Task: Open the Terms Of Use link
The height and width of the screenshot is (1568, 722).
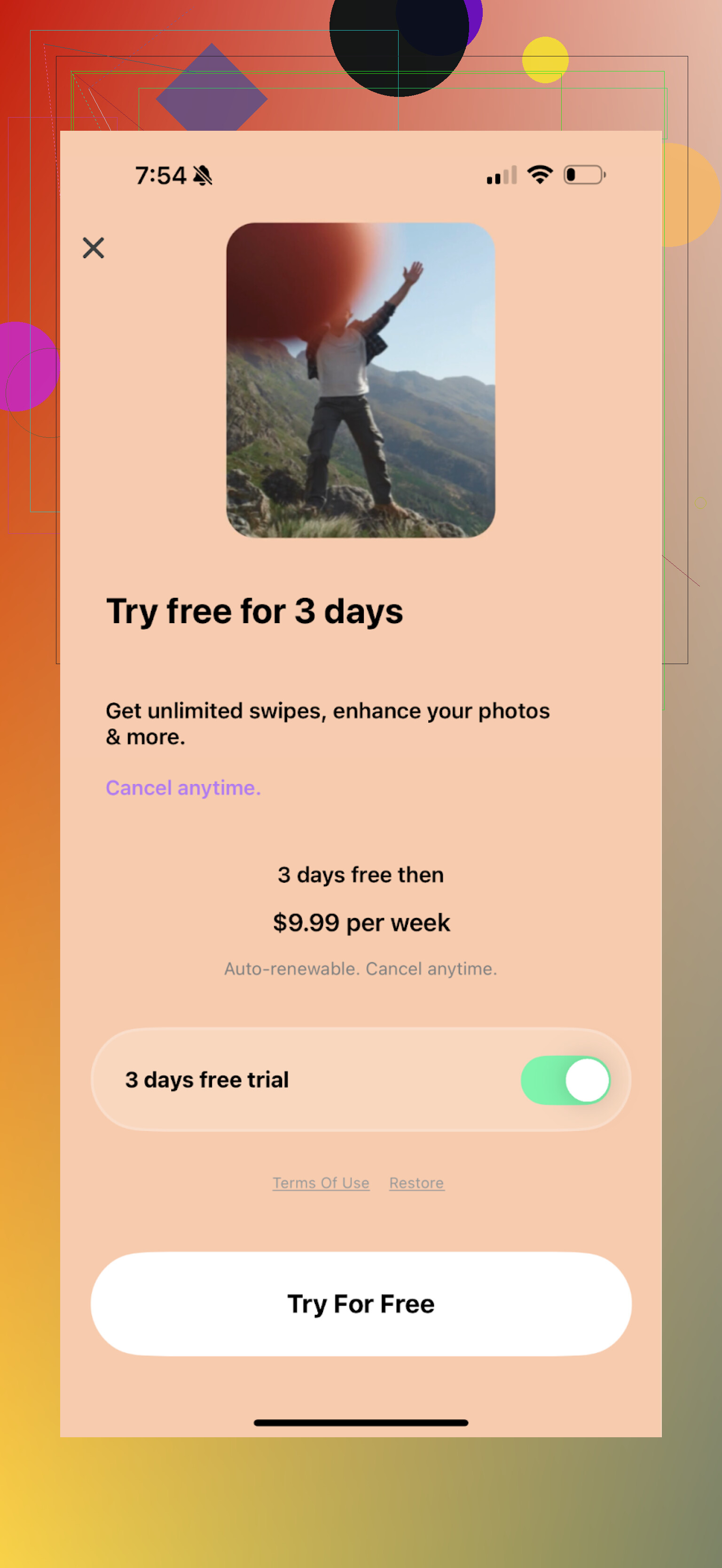Action: 321,1183
